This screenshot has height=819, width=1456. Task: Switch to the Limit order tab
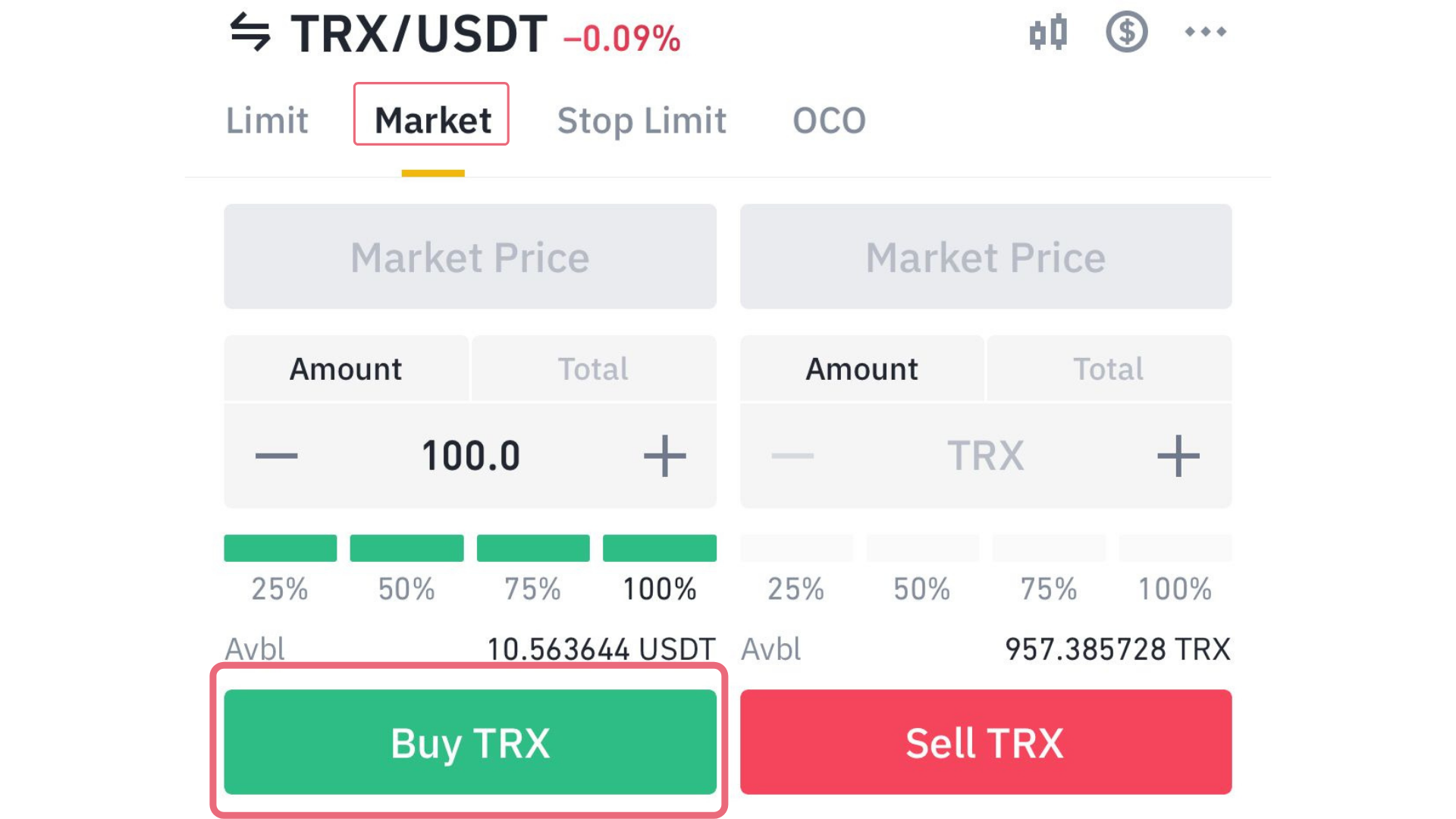tap(267, 121)
